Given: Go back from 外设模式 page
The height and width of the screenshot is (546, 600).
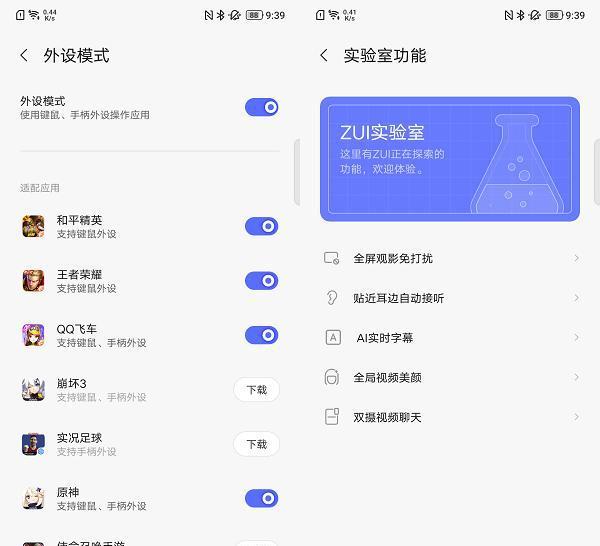Looking at the screenshot, I should coord(24,56).
